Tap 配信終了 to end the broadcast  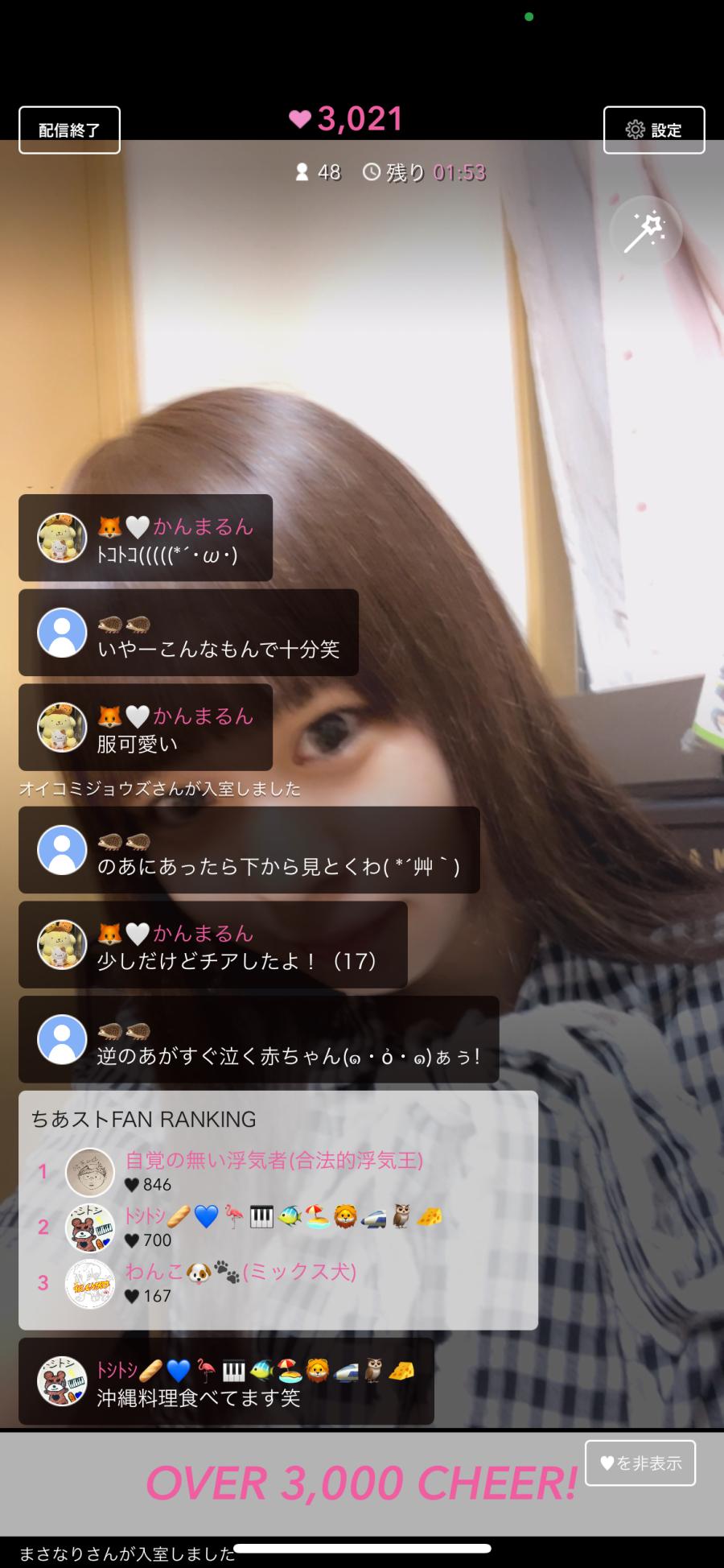[69, 130]
